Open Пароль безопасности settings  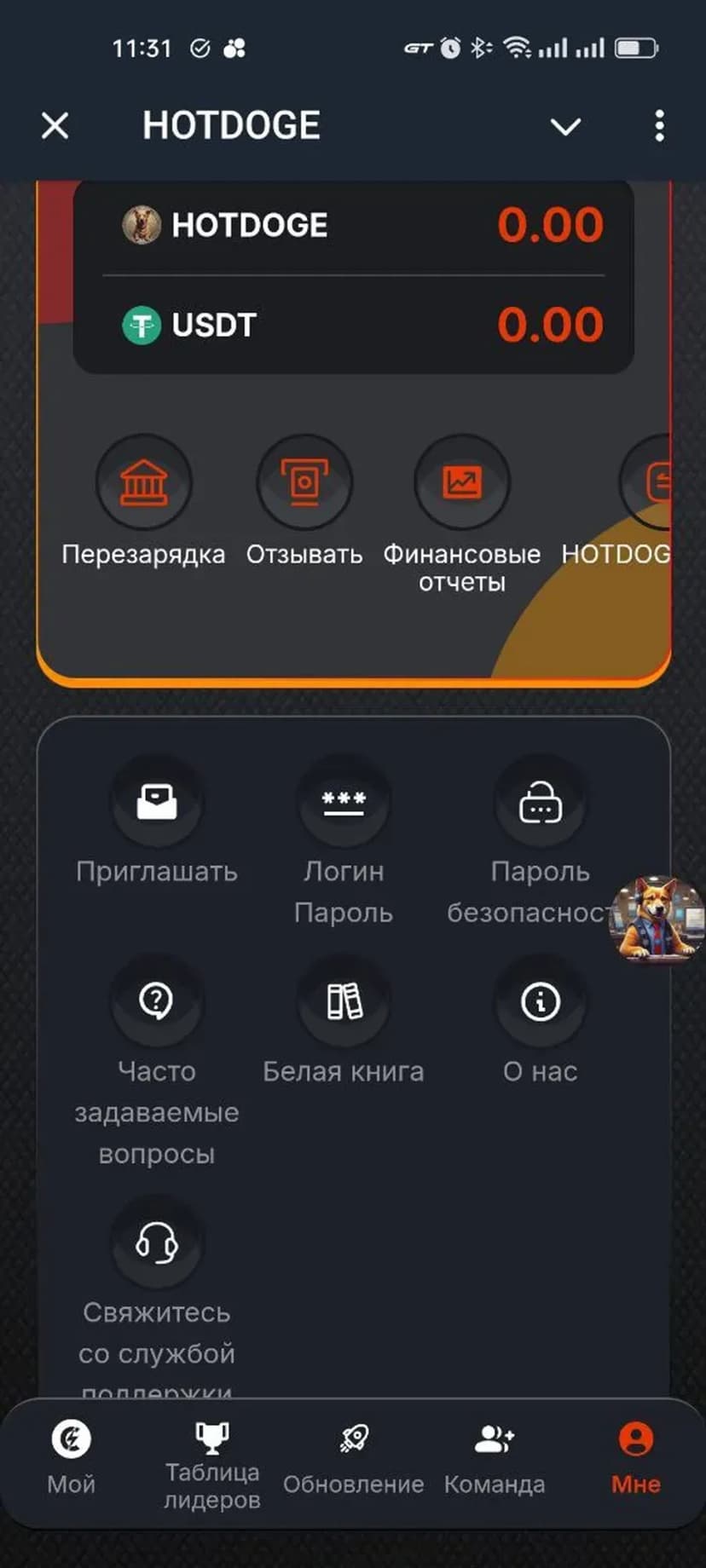(x=540, y=803)
